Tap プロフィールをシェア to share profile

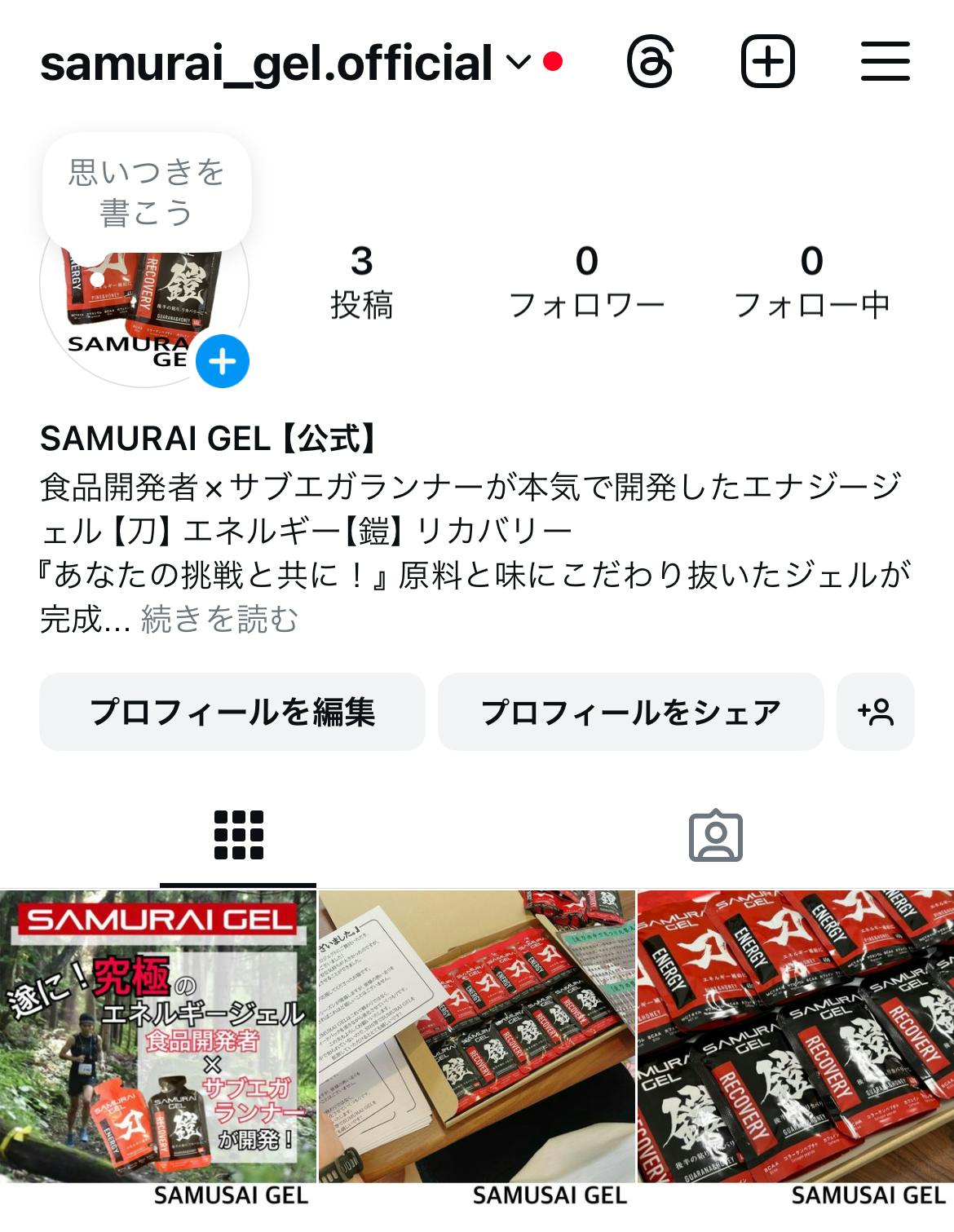(630, 712)
